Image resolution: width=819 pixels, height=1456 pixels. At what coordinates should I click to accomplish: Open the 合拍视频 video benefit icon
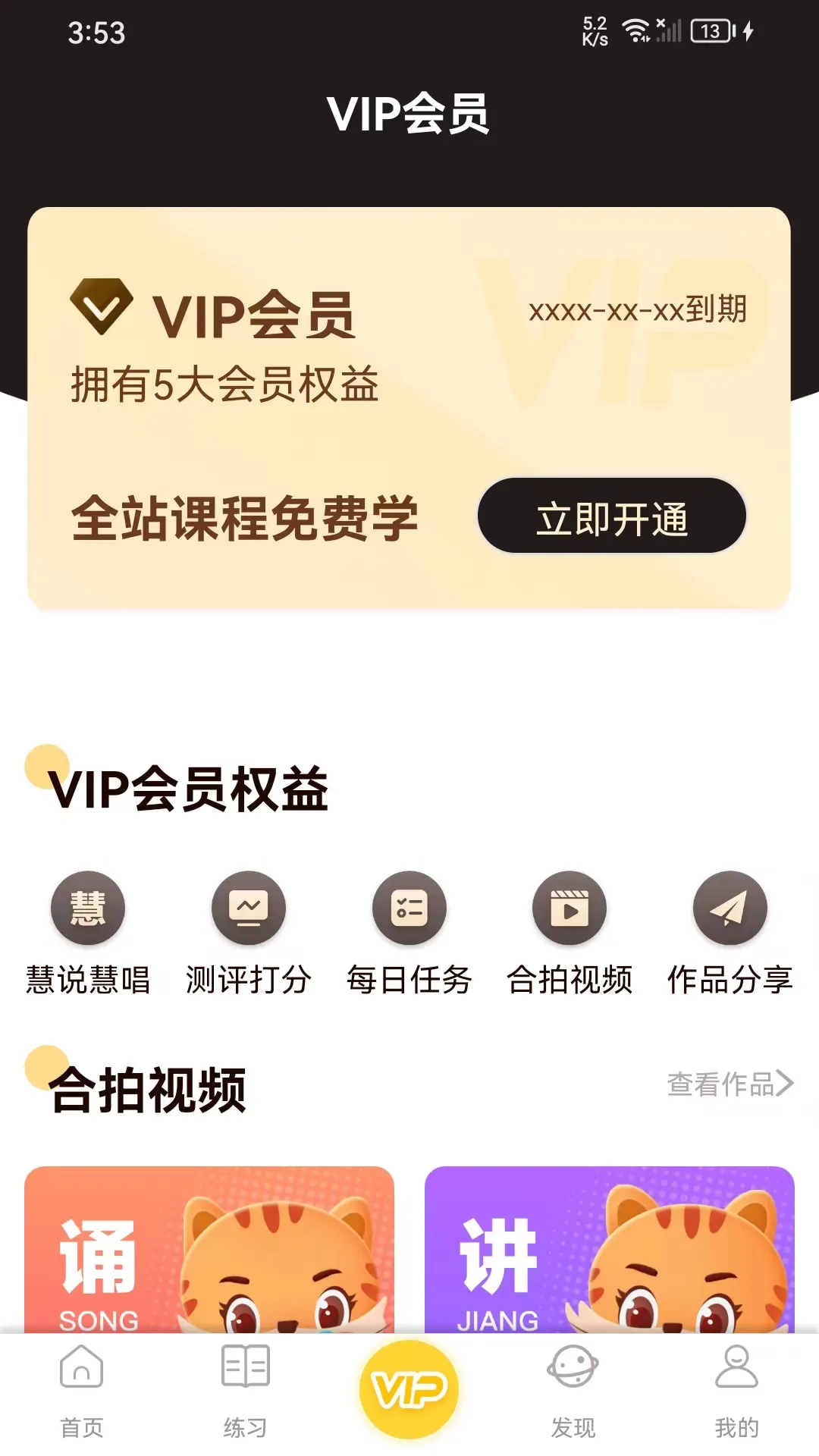coord(570,908)
